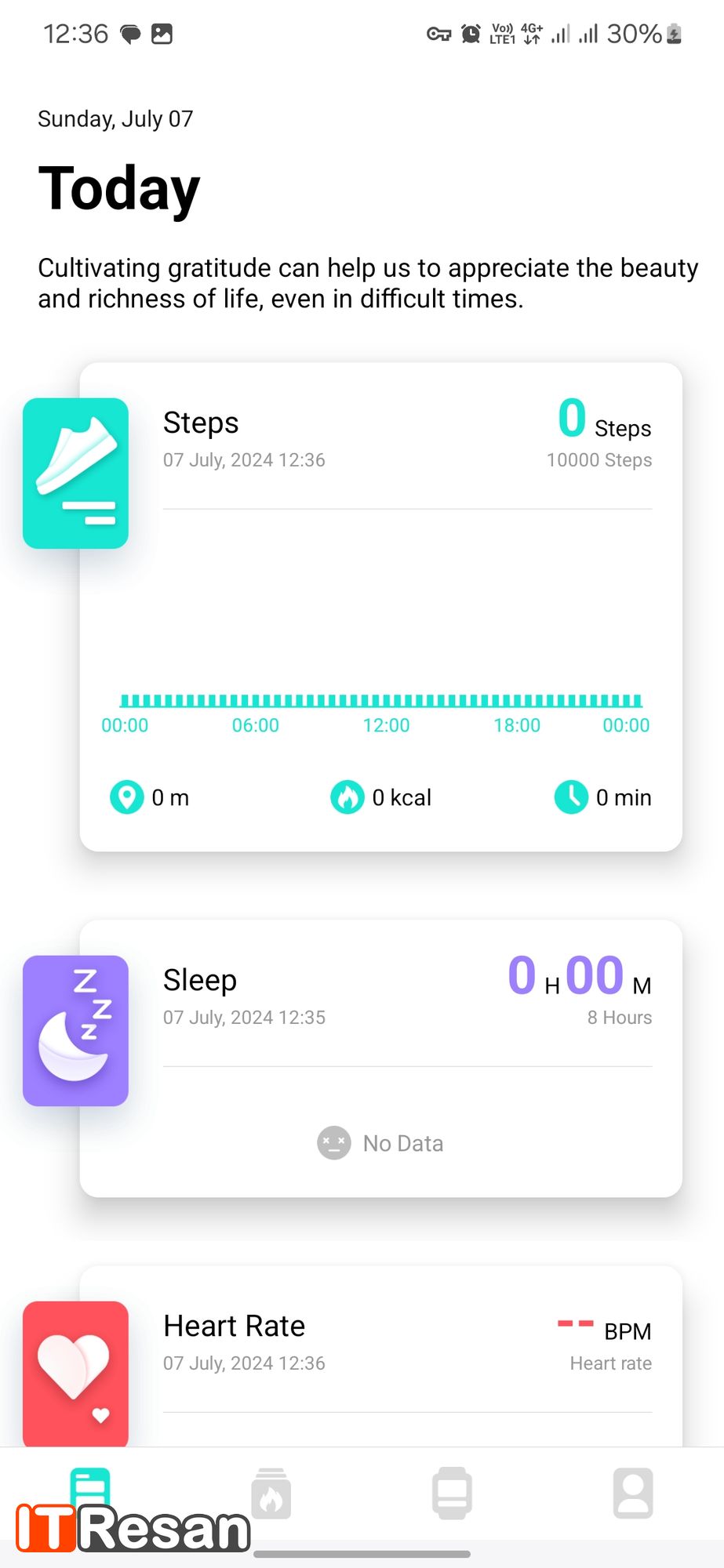Switch to the watch device tab
724x1568 pixels.
[452, 1494]
